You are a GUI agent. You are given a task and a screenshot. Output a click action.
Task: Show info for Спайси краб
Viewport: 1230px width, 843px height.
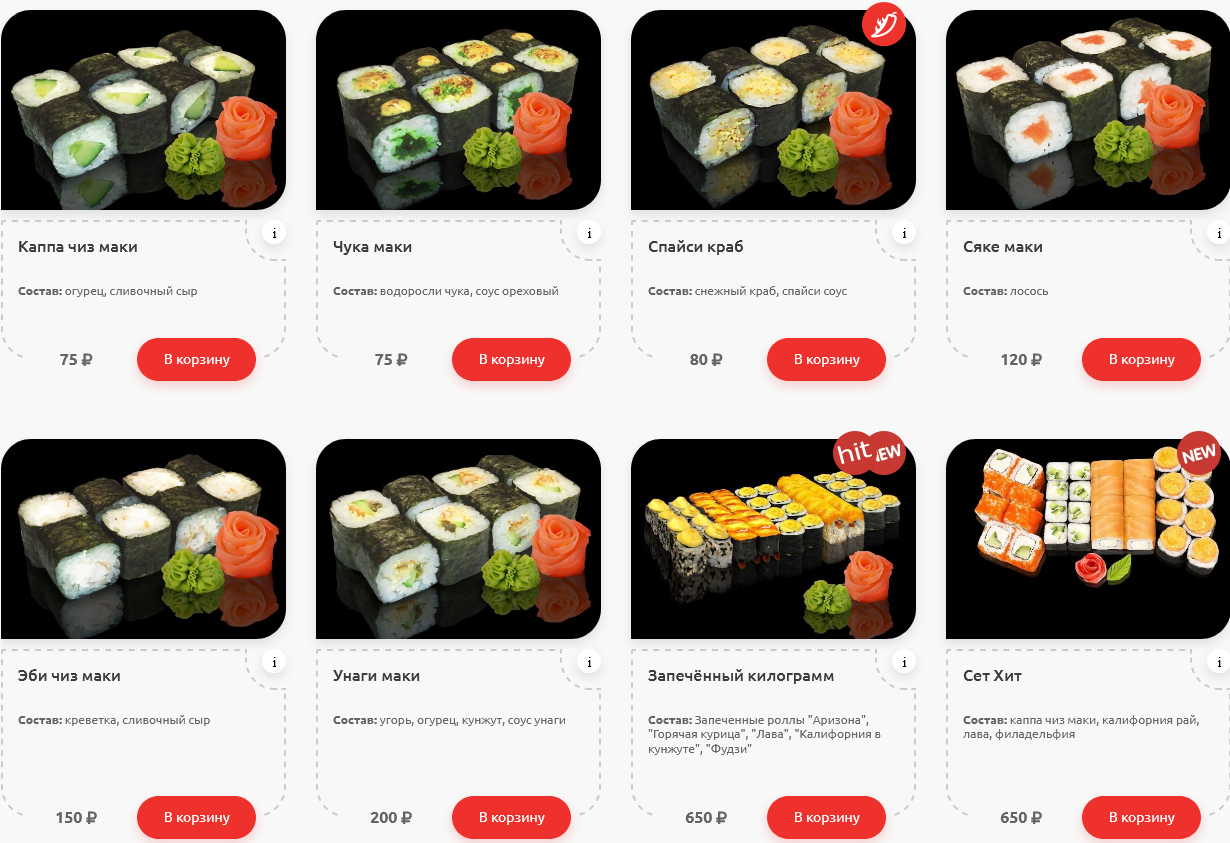[x=904, y=233]
